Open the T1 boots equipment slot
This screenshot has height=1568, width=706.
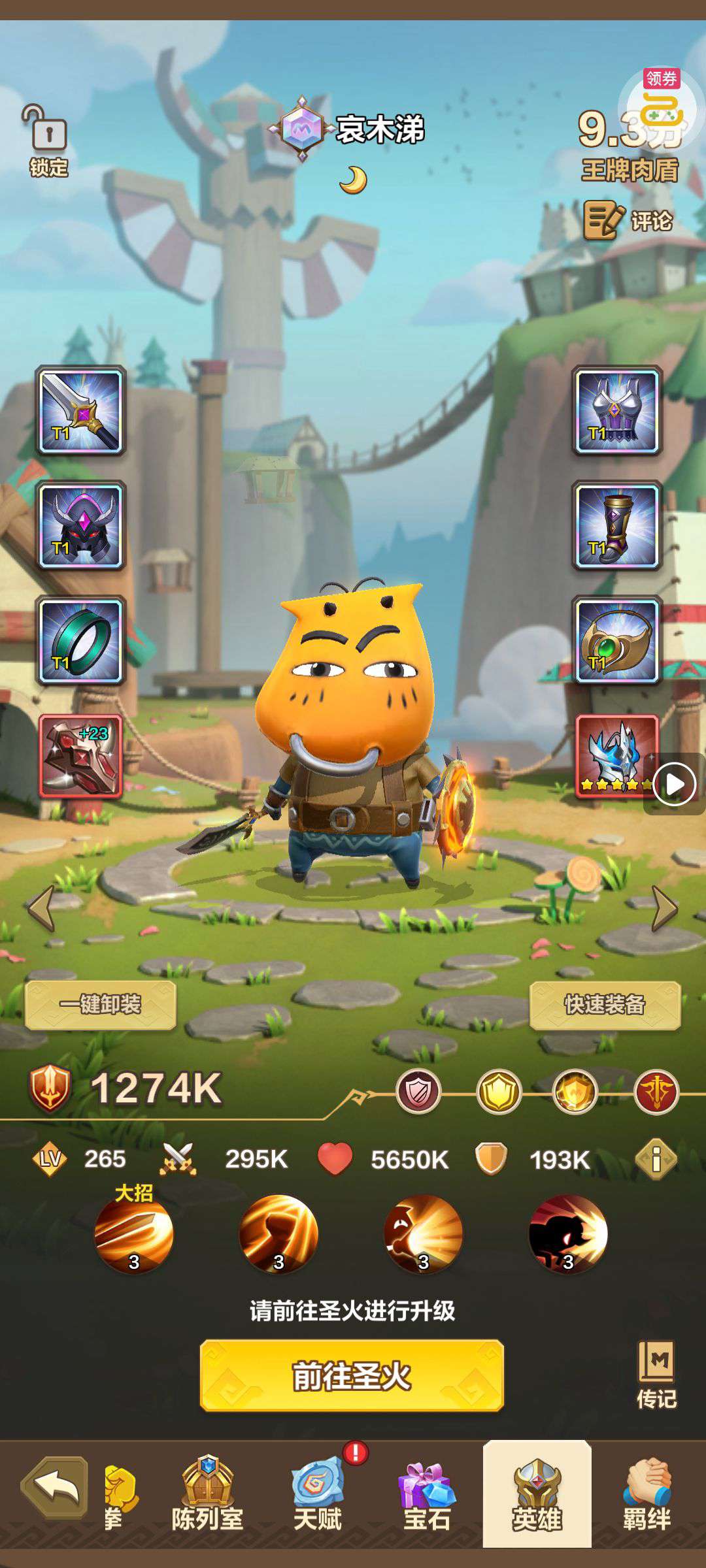coord(617,526)
